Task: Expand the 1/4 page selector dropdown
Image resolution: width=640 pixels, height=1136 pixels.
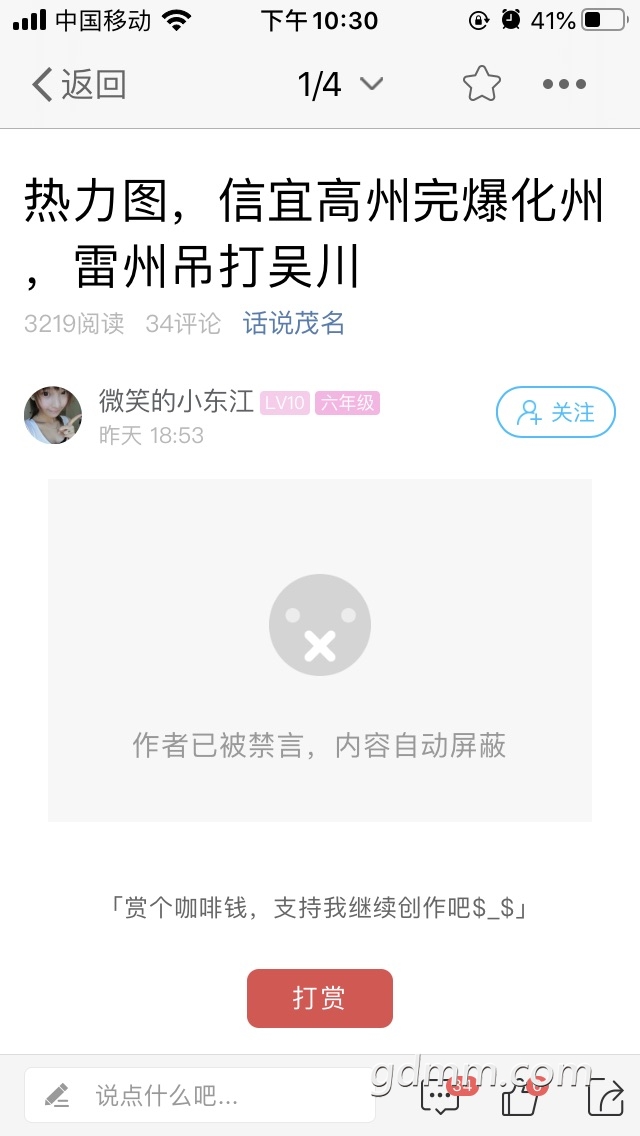Action: coord(340,85)
